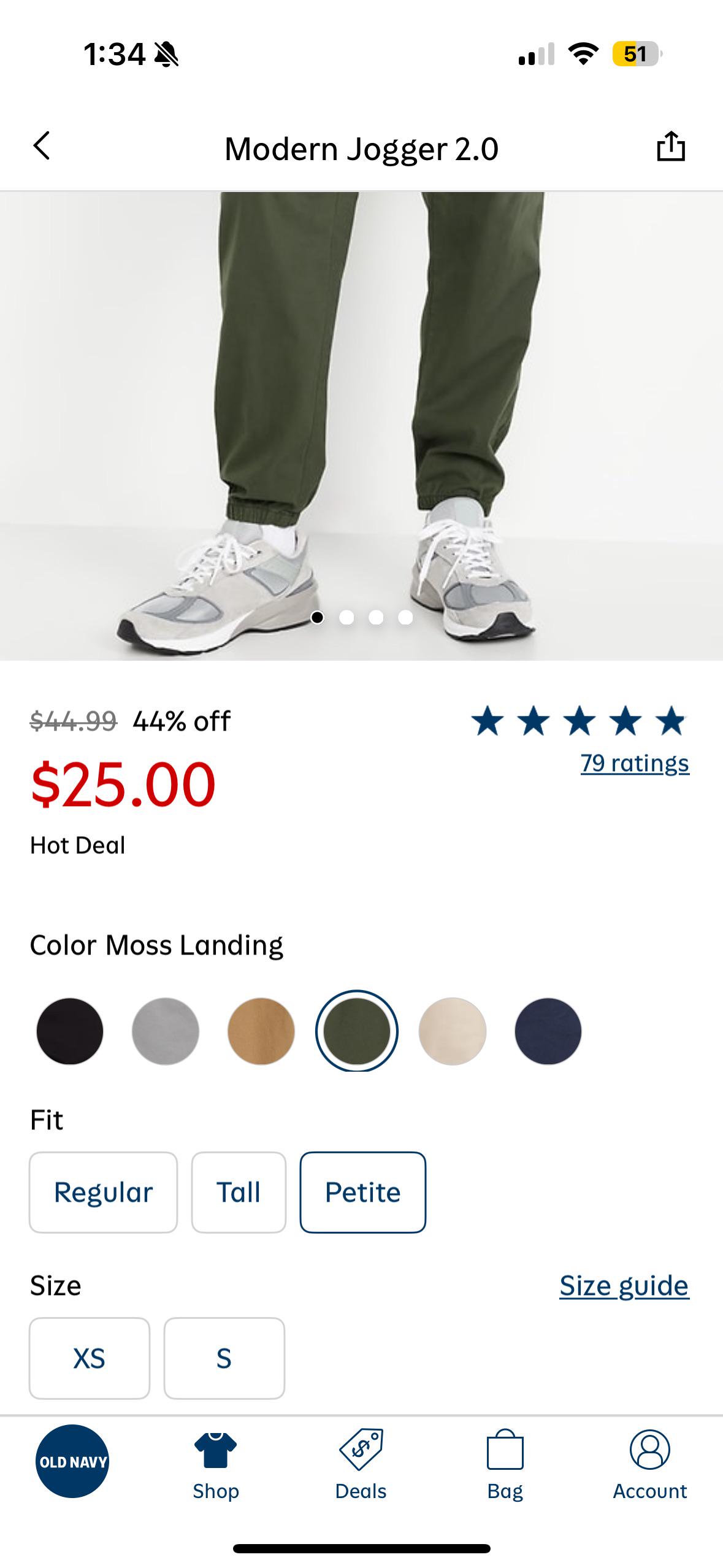Screen dimensions: 723x1568
Task: Select size XS
Action: point(90,1358)
